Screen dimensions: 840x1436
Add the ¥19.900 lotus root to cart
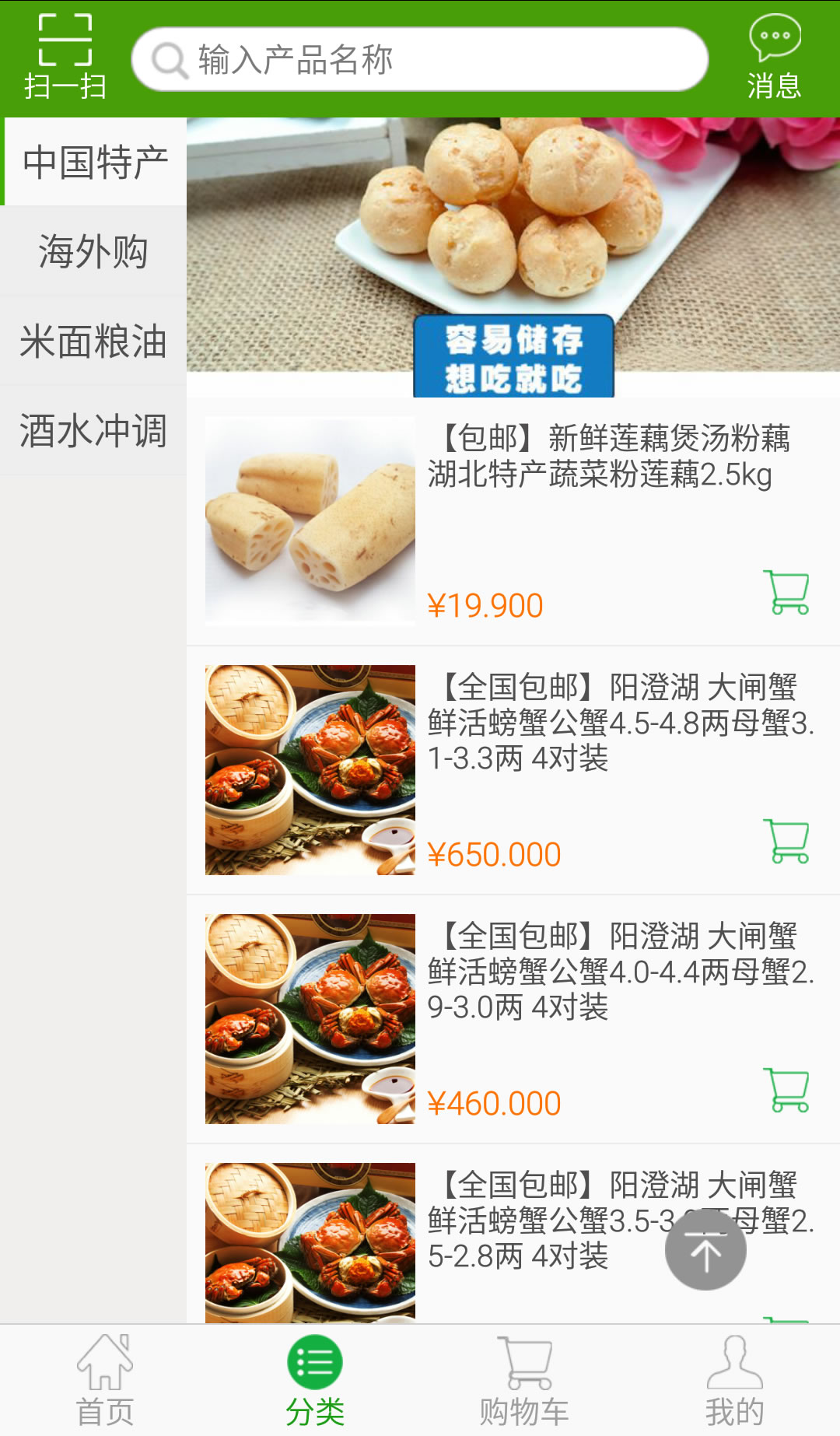coord(787,593)
